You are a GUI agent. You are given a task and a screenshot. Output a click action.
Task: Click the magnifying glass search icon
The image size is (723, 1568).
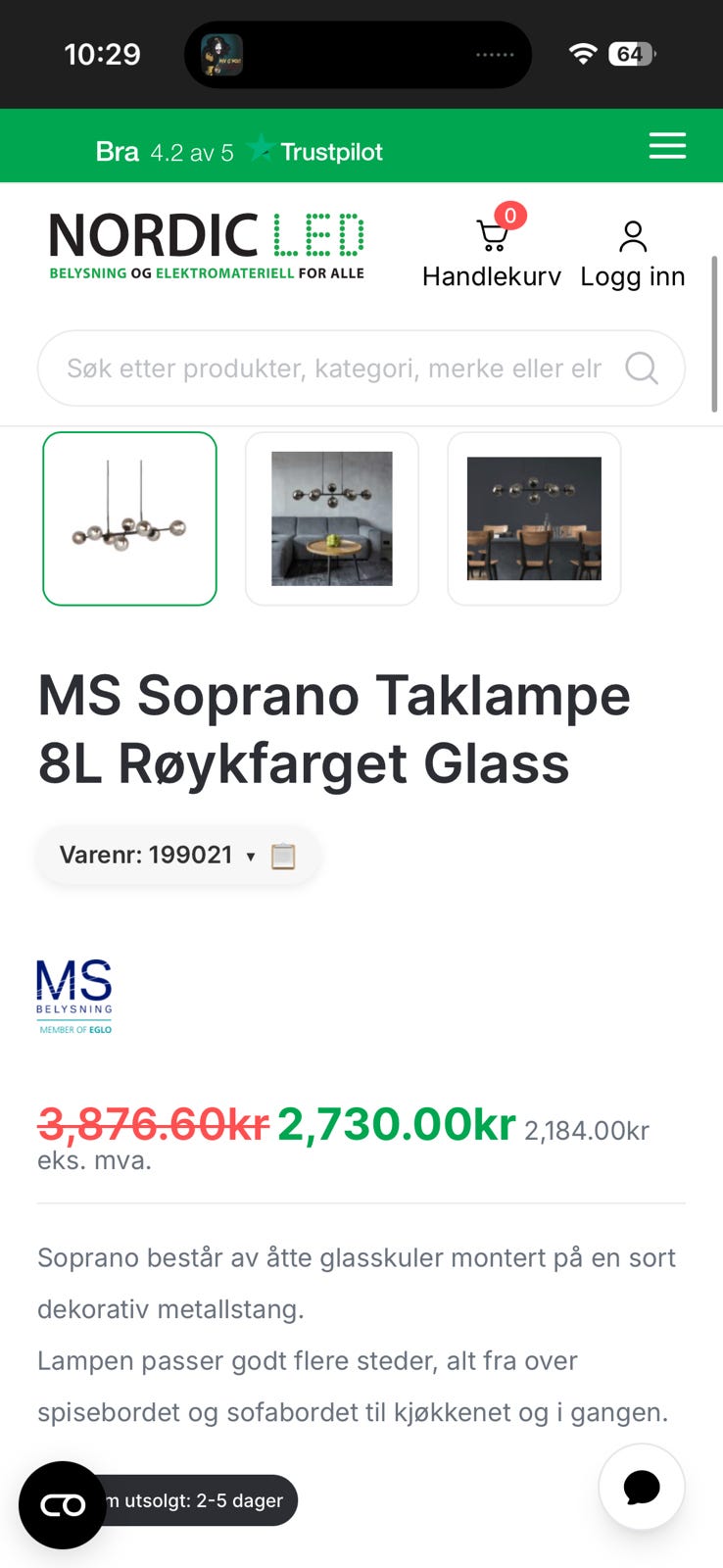point(642,368)
